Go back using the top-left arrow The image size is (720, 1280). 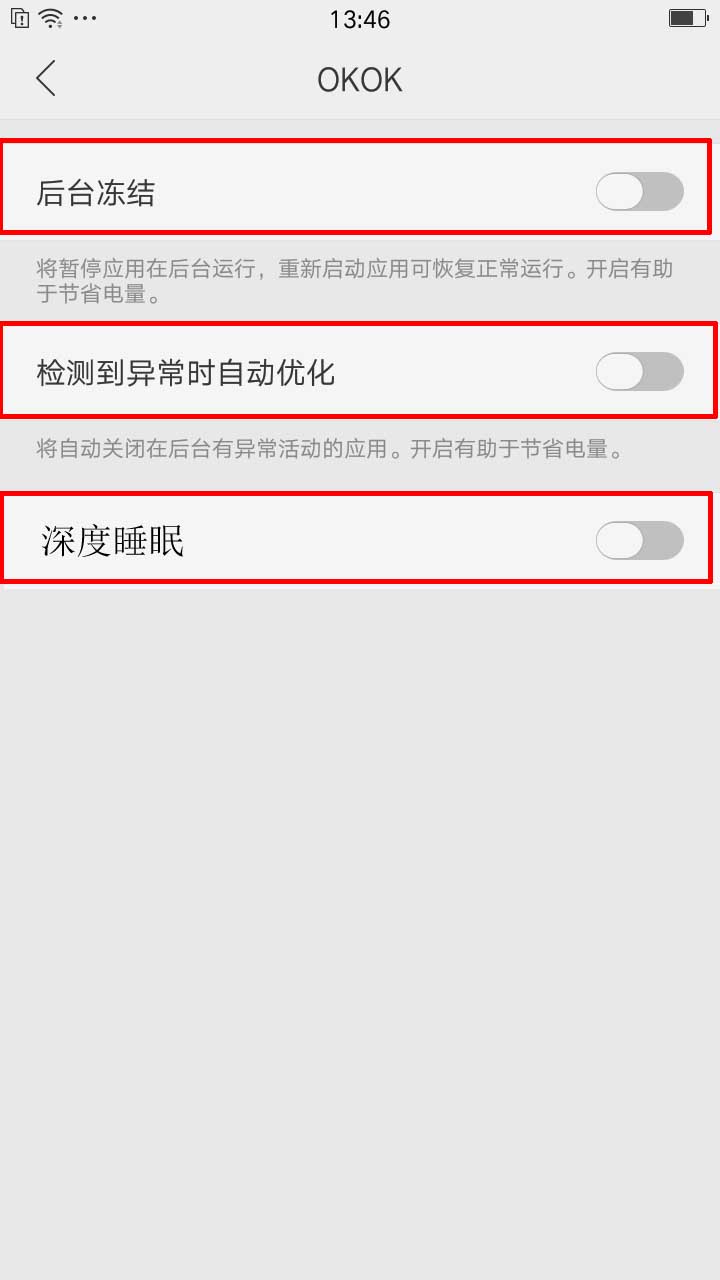coord(46,79)
